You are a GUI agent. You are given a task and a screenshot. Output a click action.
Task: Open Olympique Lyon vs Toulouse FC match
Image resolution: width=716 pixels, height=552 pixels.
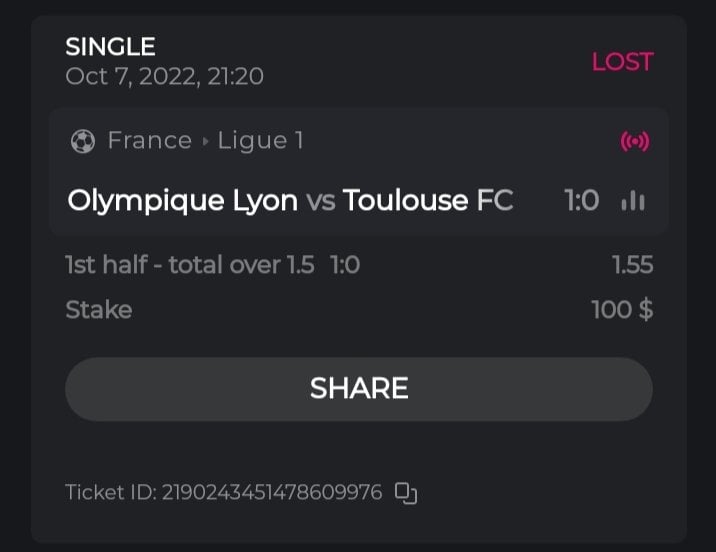(290, 201)
